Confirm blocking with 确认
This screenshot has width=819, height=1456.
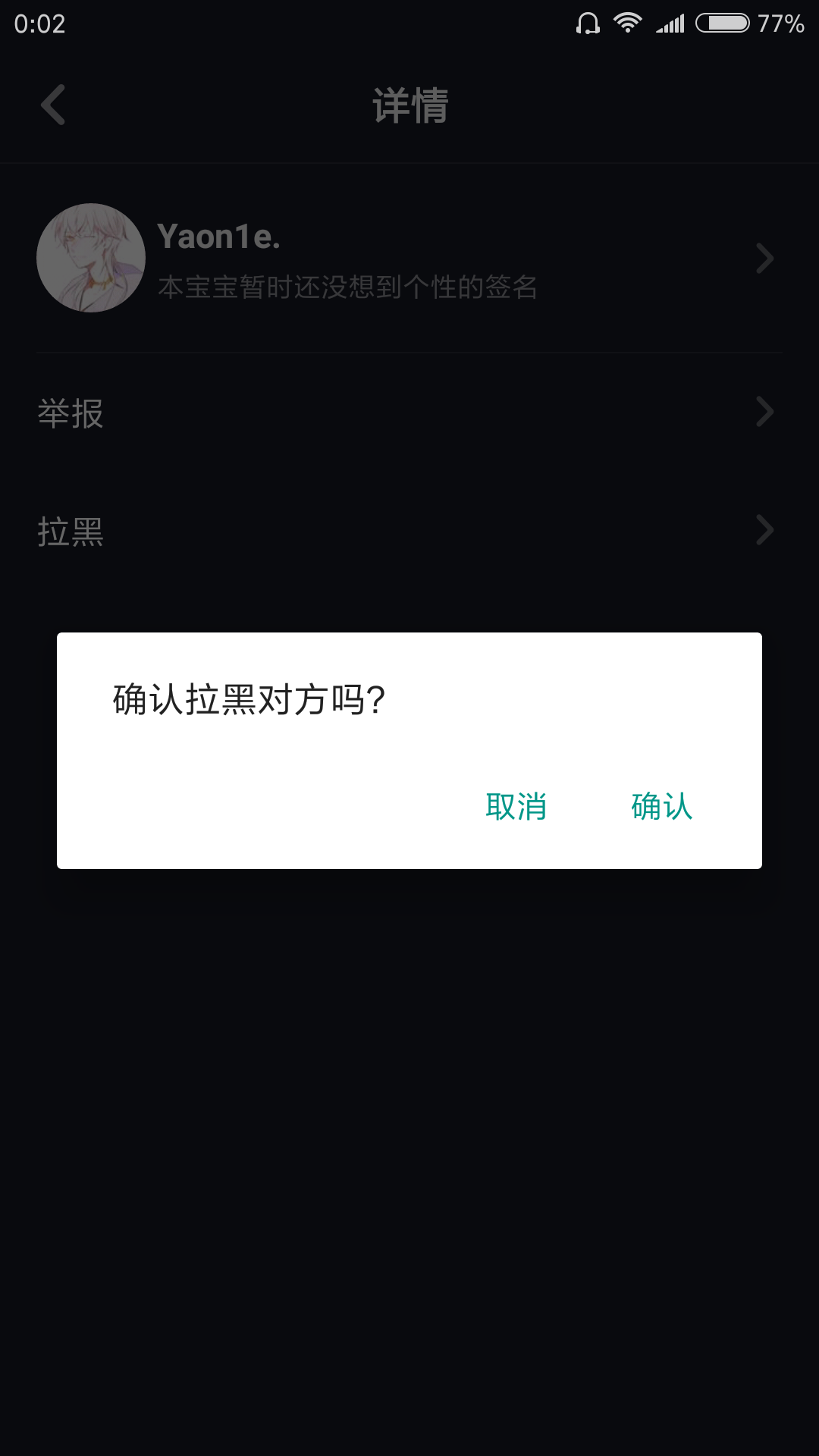click(x=661, y=806)
